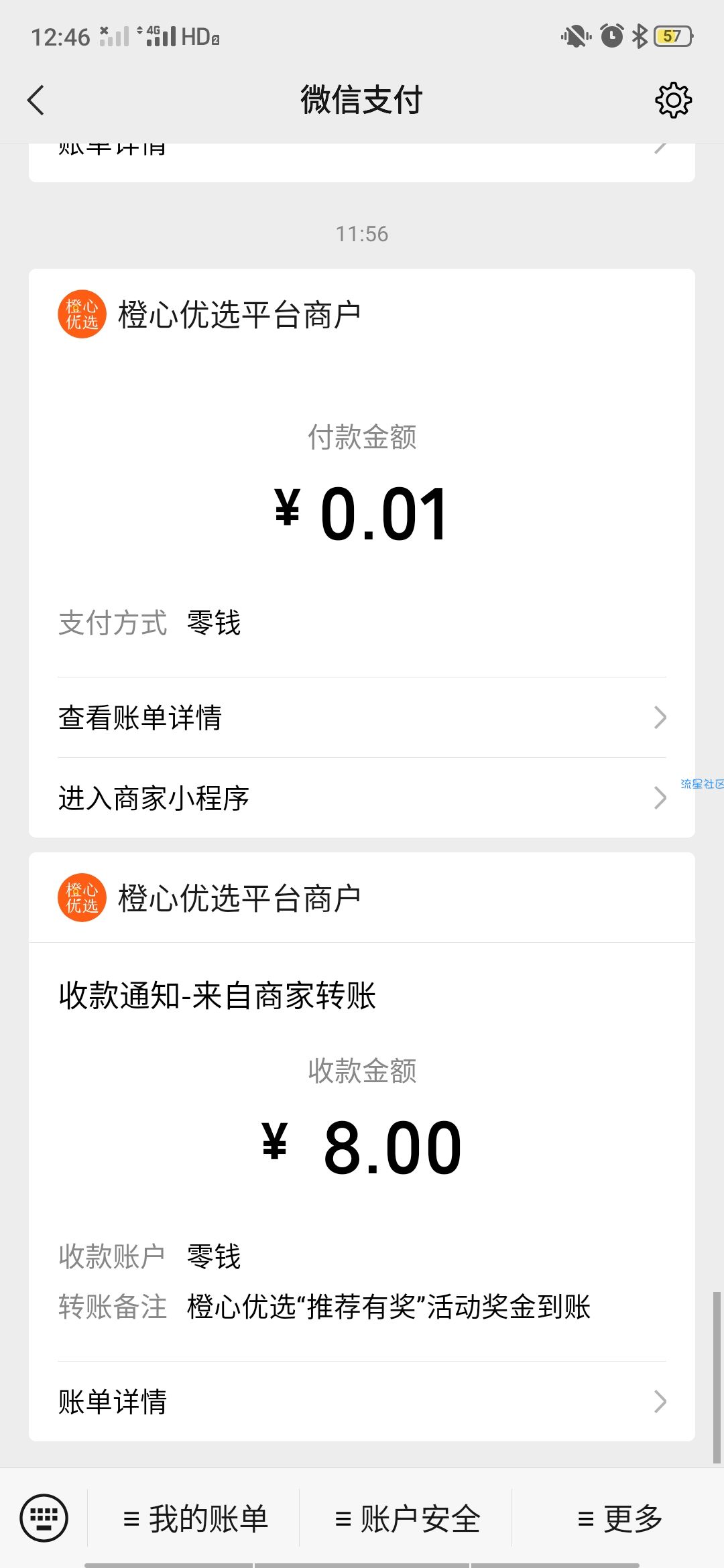Open the 我的账单 menu
This screenshot has width=724, height=1568.
(x=196, y=1518)
